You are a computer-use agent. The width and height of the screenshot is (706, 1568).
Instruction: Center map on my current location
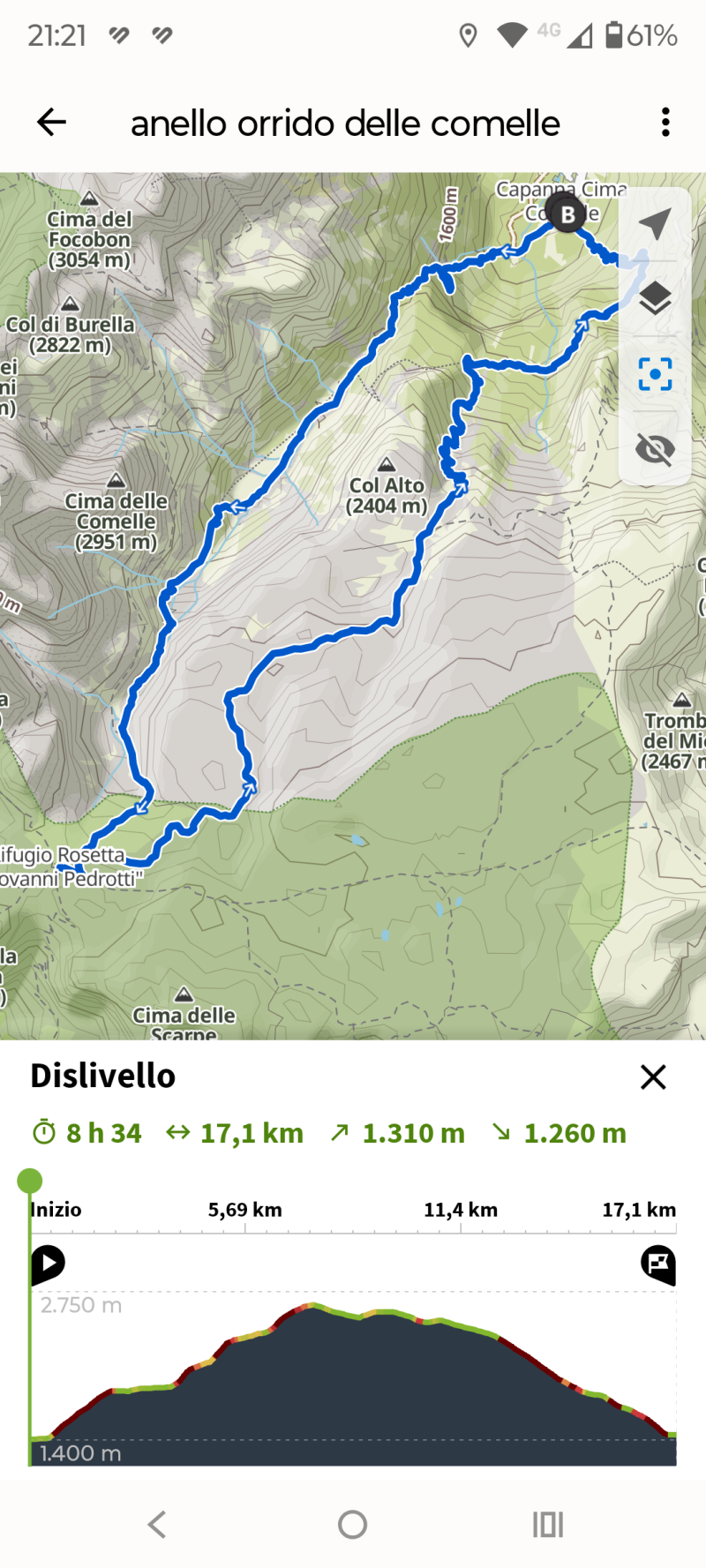655,224
